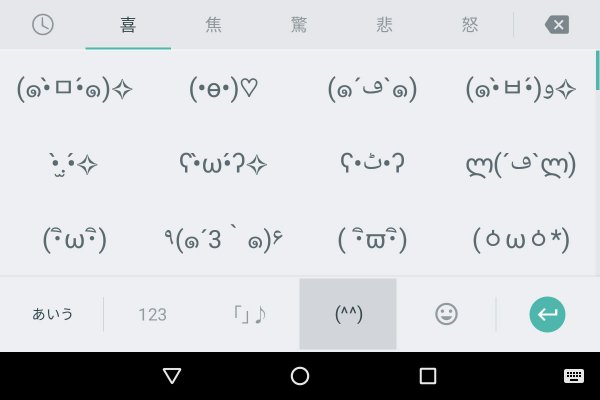Insert the (ㅎωㅎ*) kaomoji
This screenshot has height=400, width=600.
tap(521, 239)
